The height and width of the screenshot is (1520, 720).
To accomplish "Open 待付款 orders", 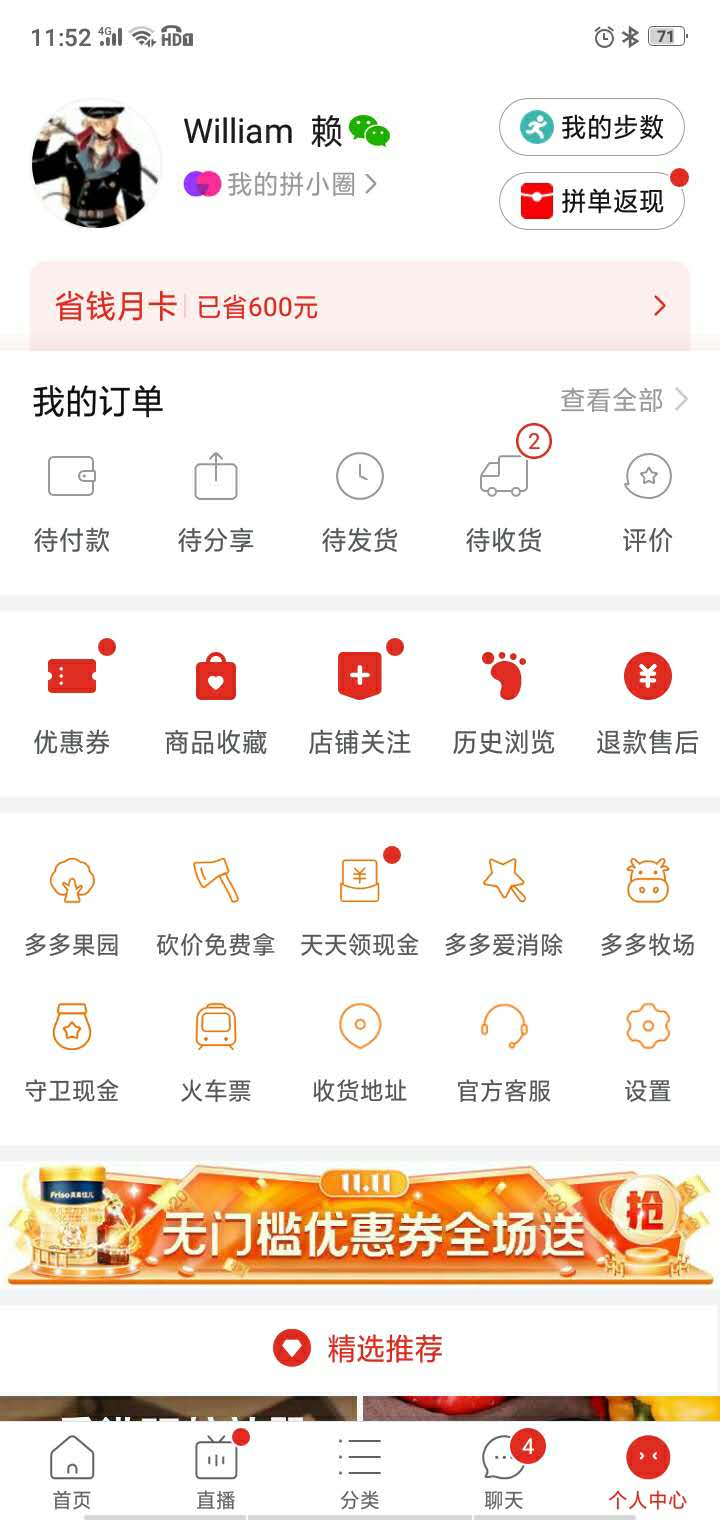I will pyautogui.click(x=72, y=500).
